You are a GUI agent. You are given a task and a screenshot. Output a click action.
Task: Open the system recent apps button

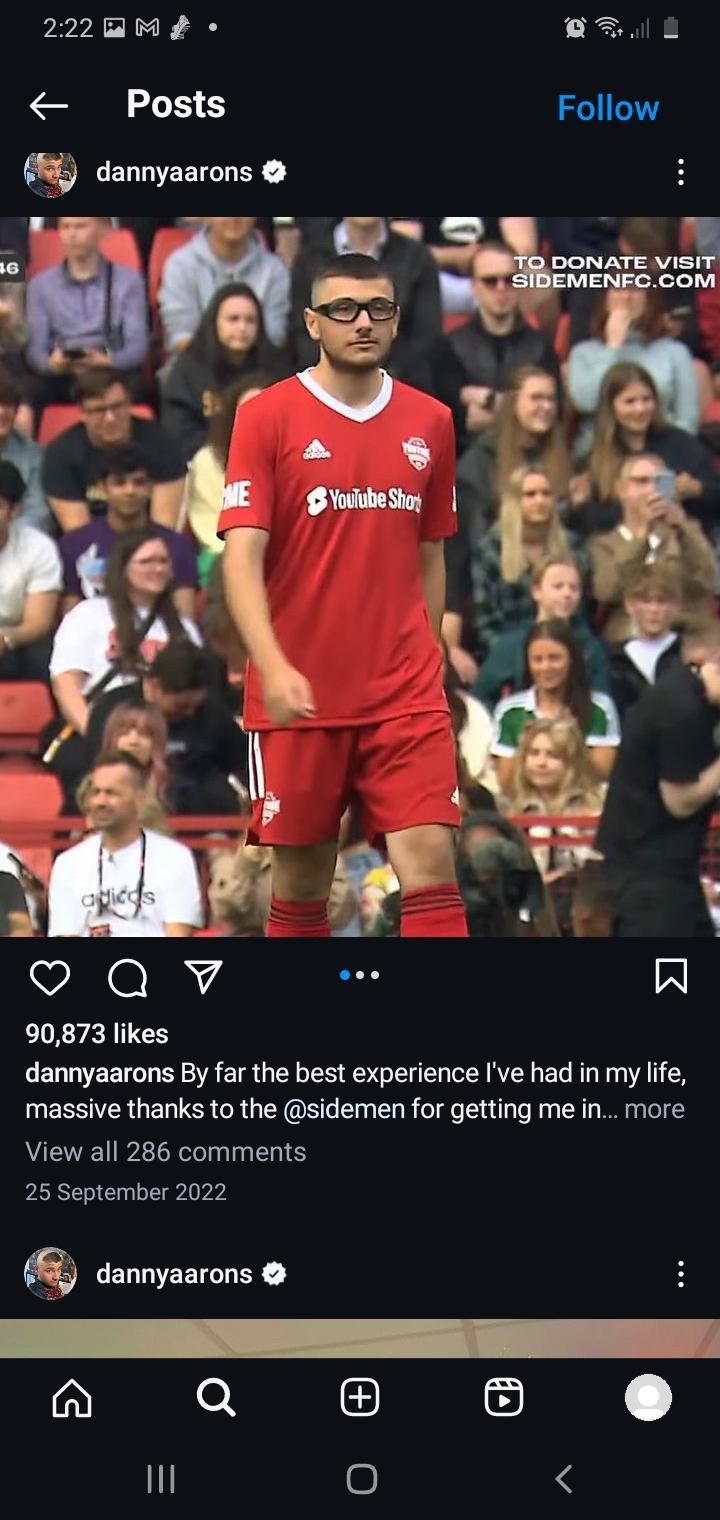pyautogui.click(x=161, y=1479)
